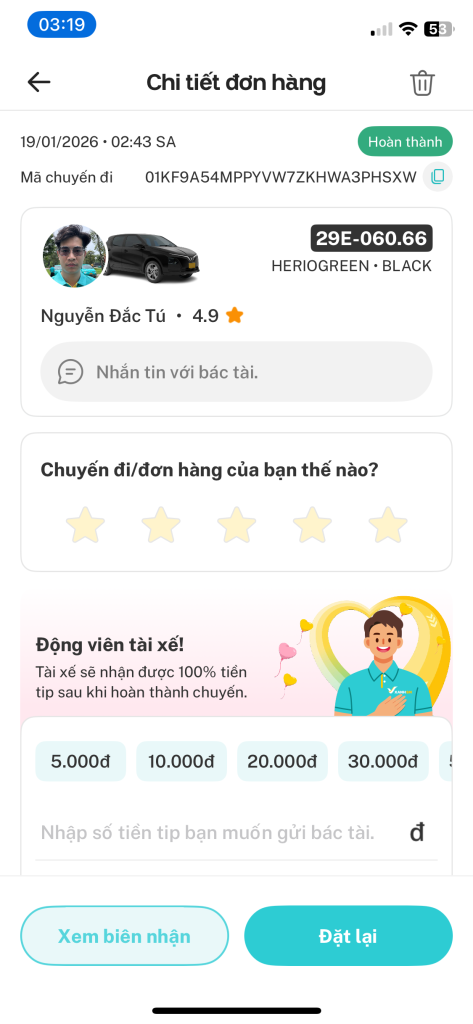The image size is (473, 1024).
Task: Rate the trip three stars
Action: (236, 524)
